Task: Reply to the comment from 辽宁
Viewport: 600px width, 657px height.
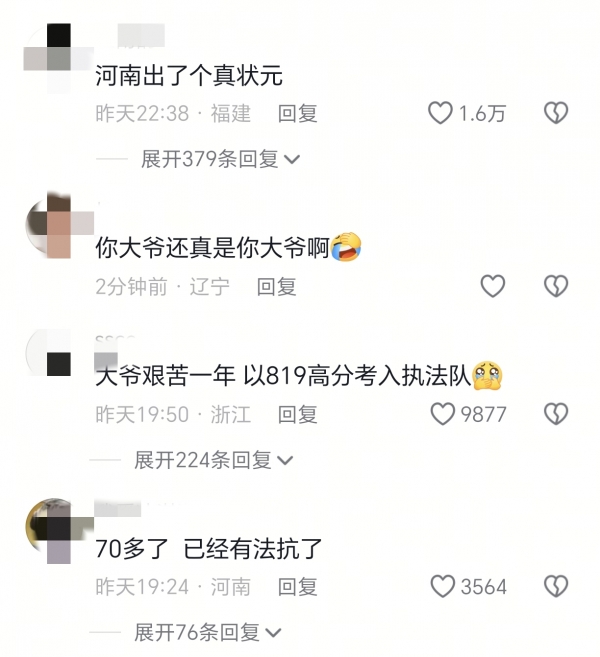Action: pos(277,287)
